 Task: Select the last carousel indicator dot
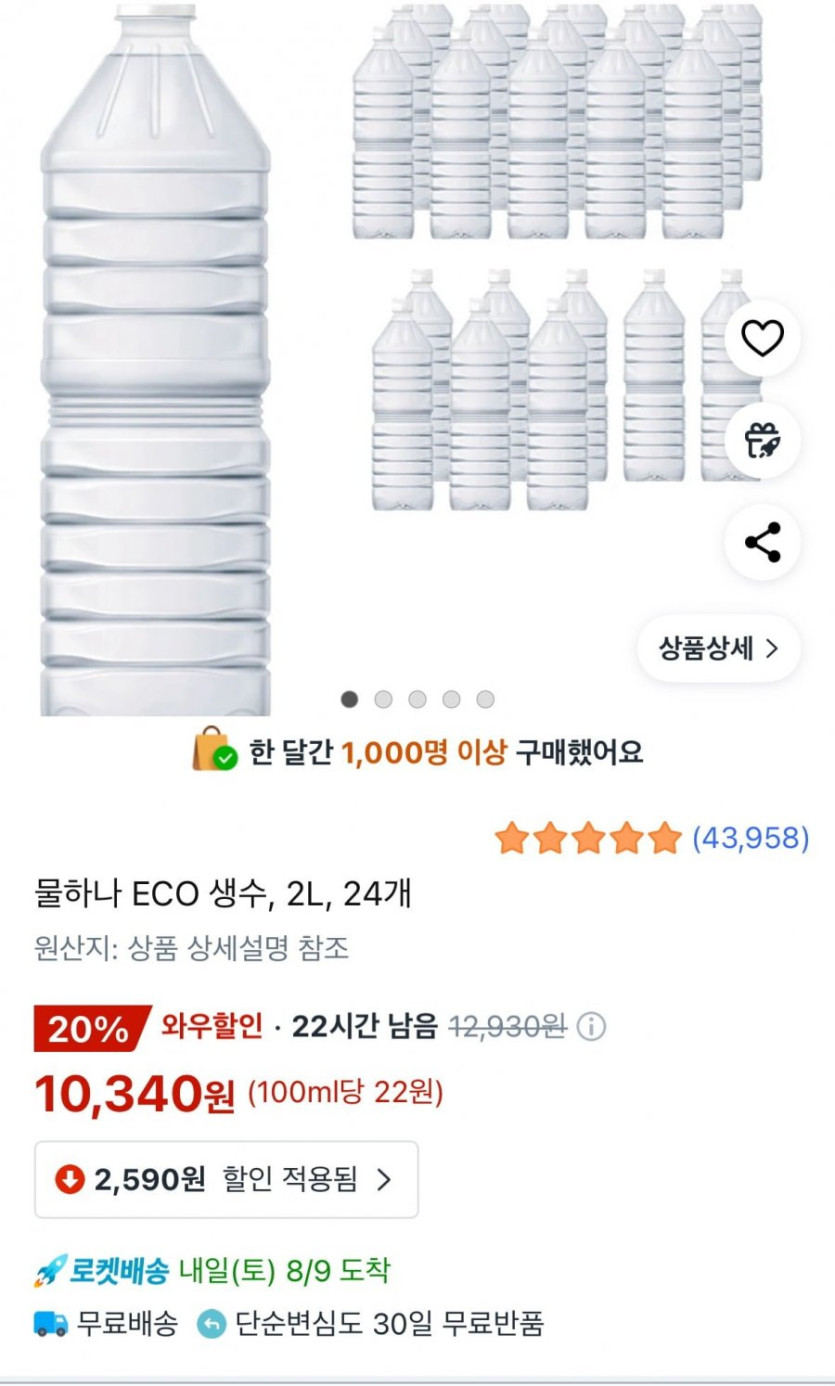486,698
